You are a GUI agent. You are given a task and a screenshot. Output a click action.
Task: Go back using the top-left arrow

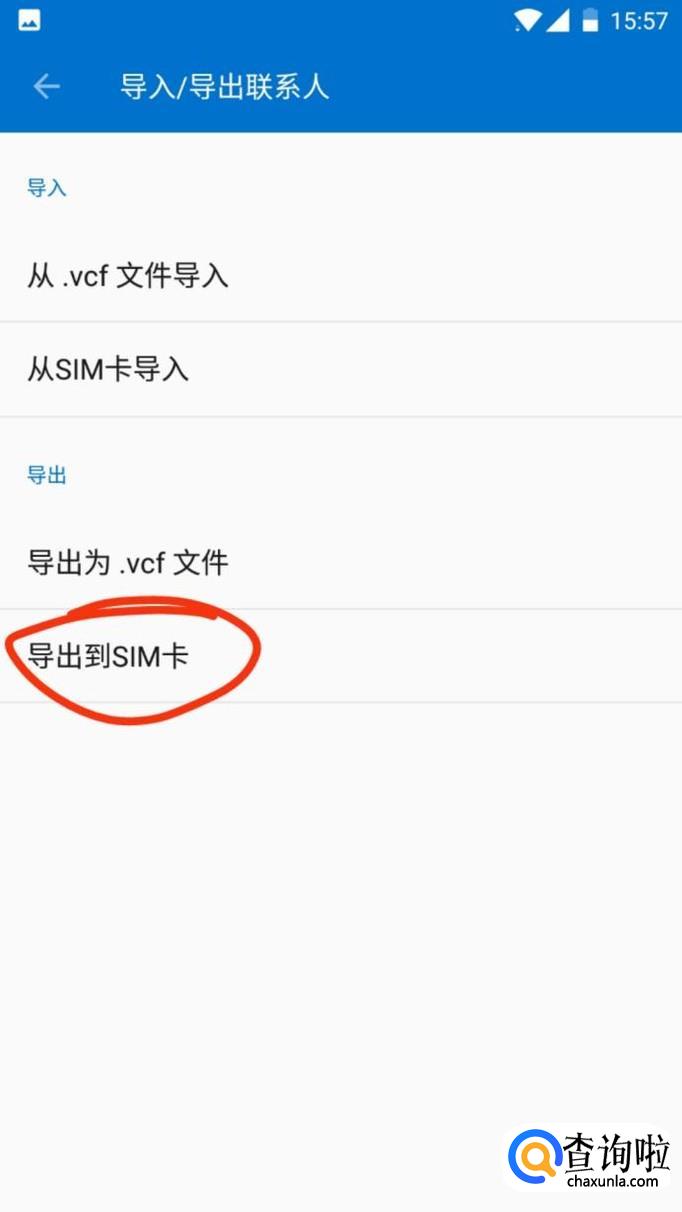pos(47,87)
